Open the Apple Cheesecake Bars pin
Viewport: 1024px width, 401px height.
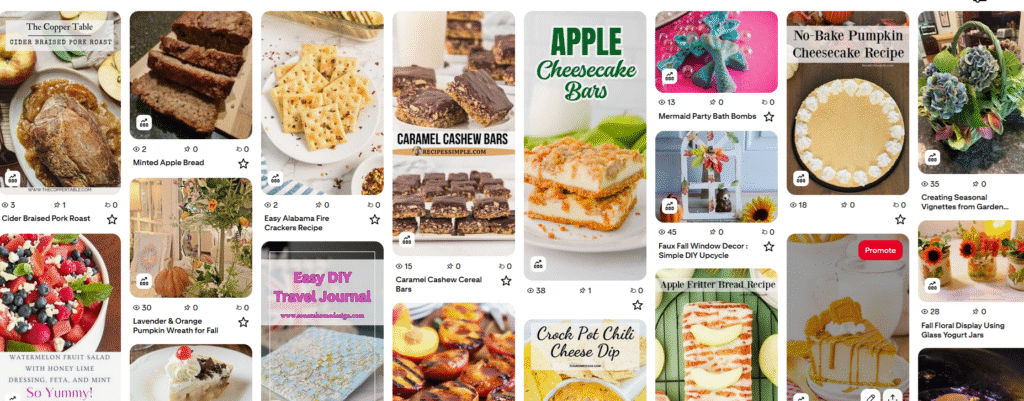(584, 140)
